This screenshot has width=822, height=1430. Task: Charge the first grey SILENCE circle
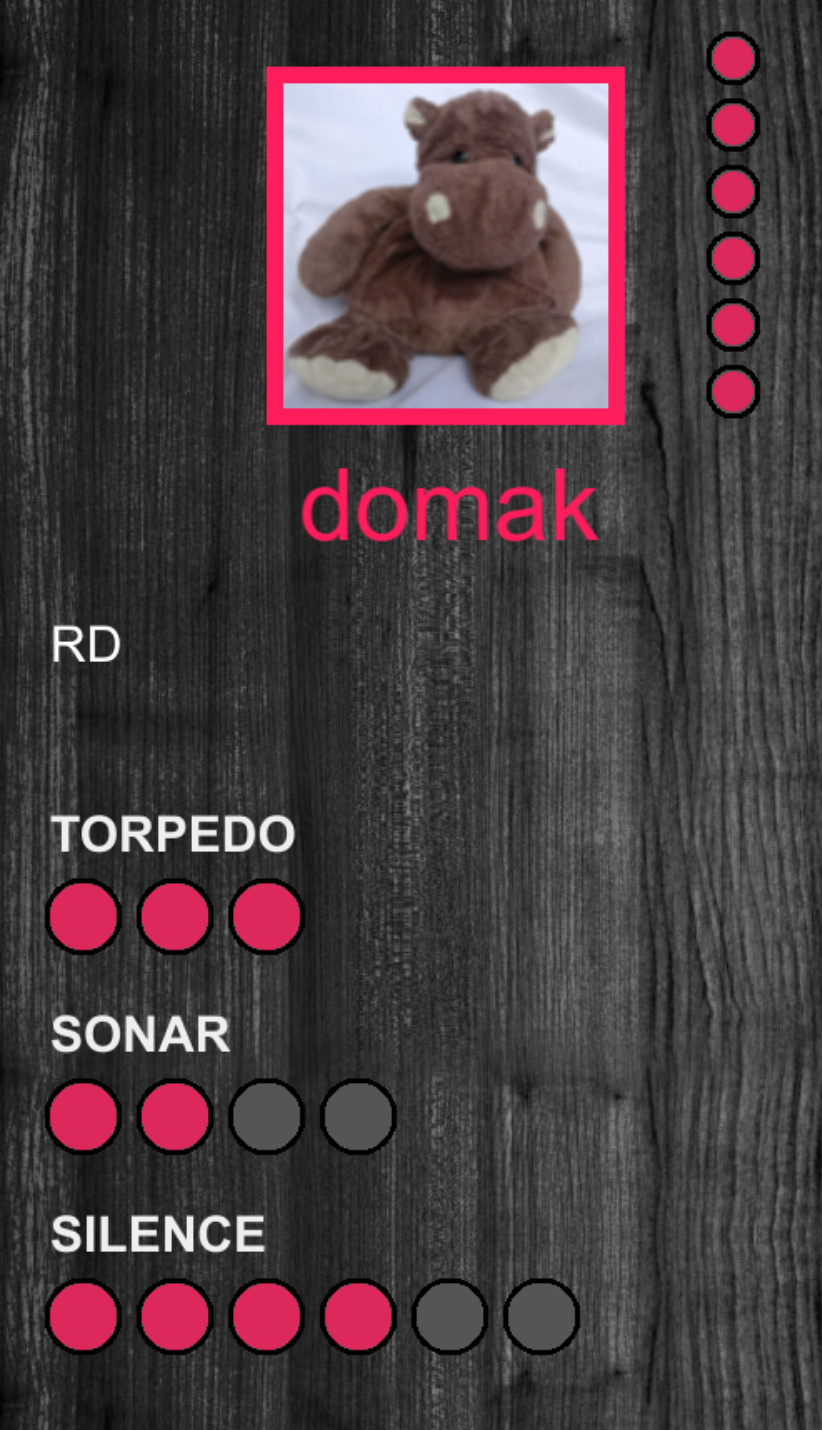pyautogui.click(x=450, y=1316)
